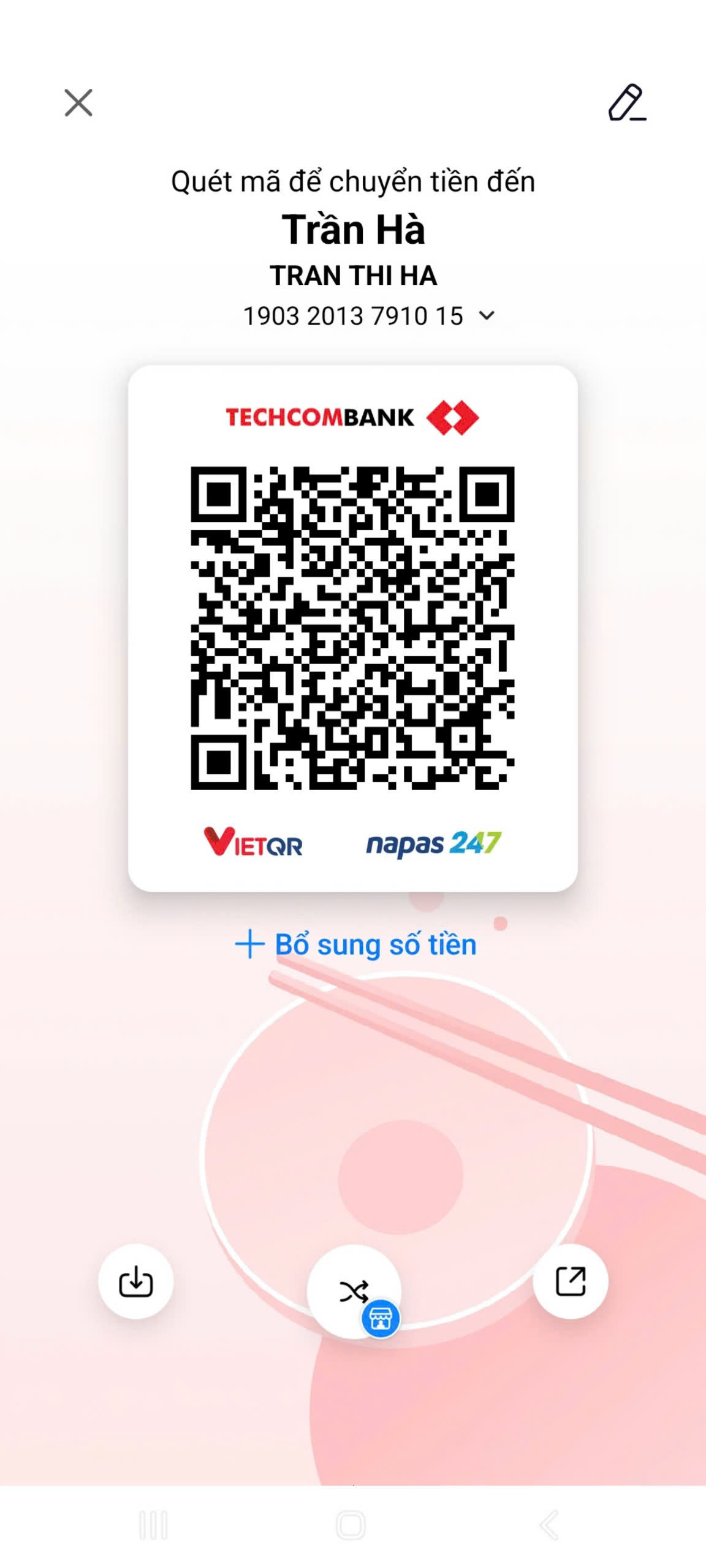
Task: Switch QR type with shuffle button
Action: tap(354, 1291)
